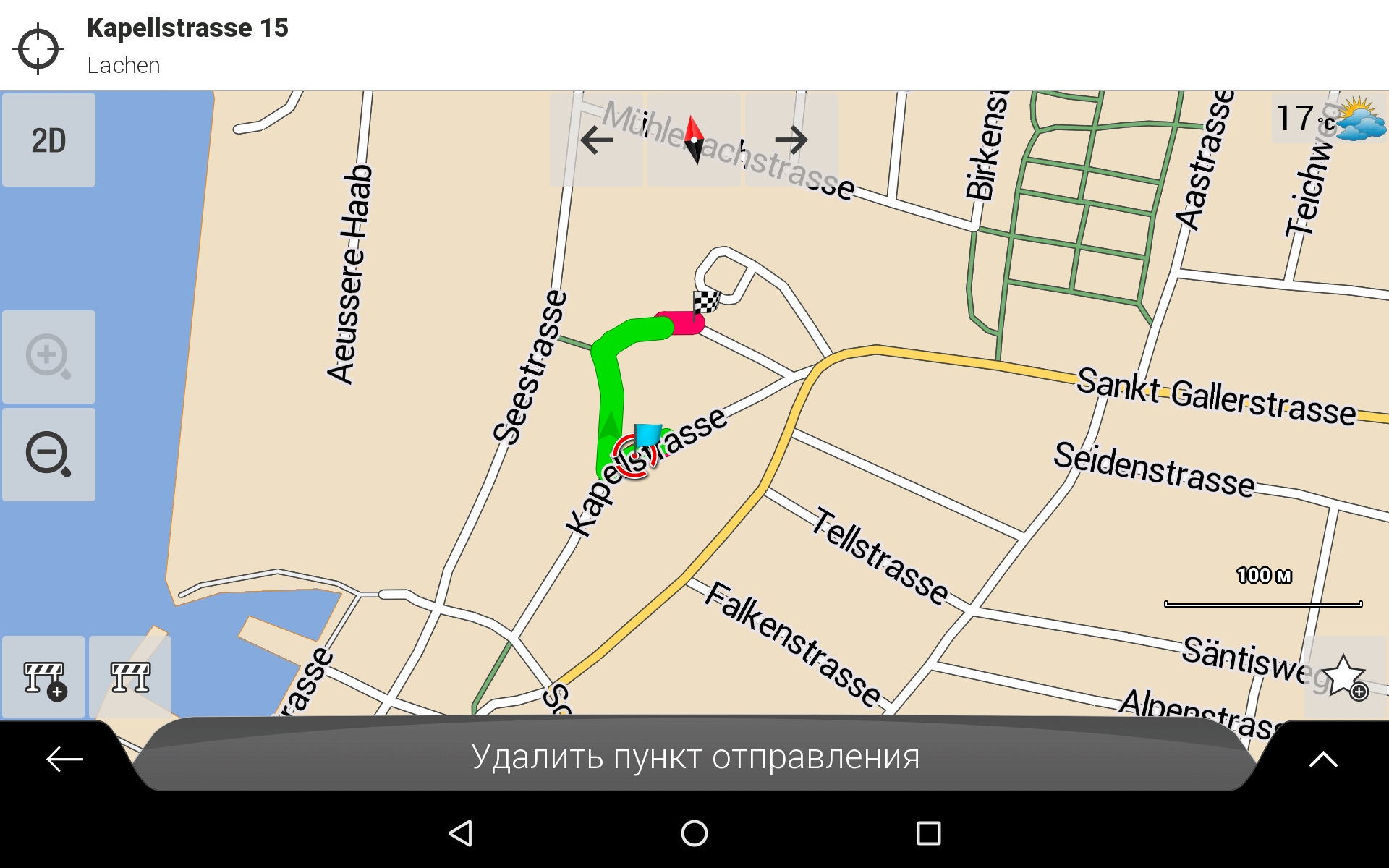Center the map on Kapellstrasse 15

[x=38, y=48]
